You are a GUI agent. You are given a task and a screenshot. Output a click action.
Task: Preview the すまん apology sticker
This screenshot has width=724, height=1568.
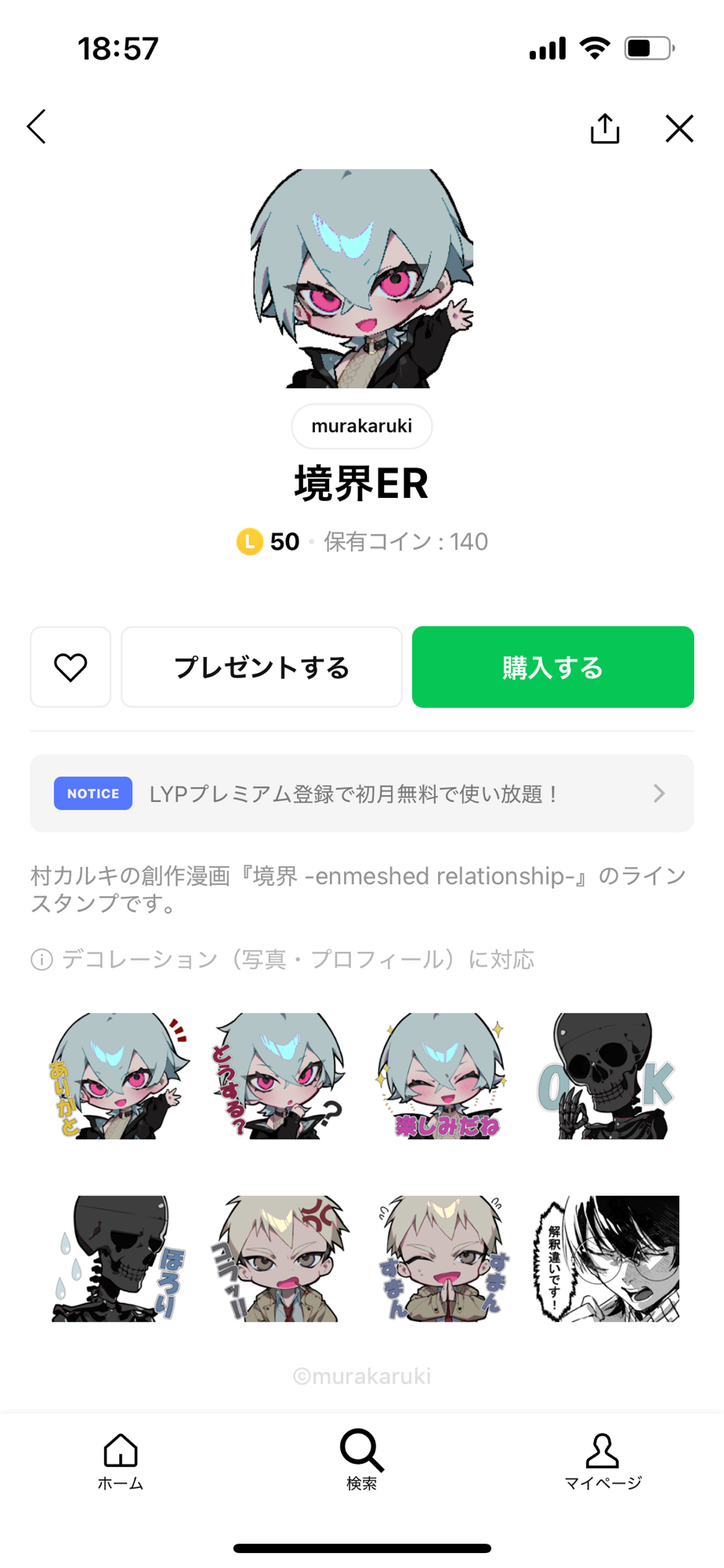coord(443,1258)
